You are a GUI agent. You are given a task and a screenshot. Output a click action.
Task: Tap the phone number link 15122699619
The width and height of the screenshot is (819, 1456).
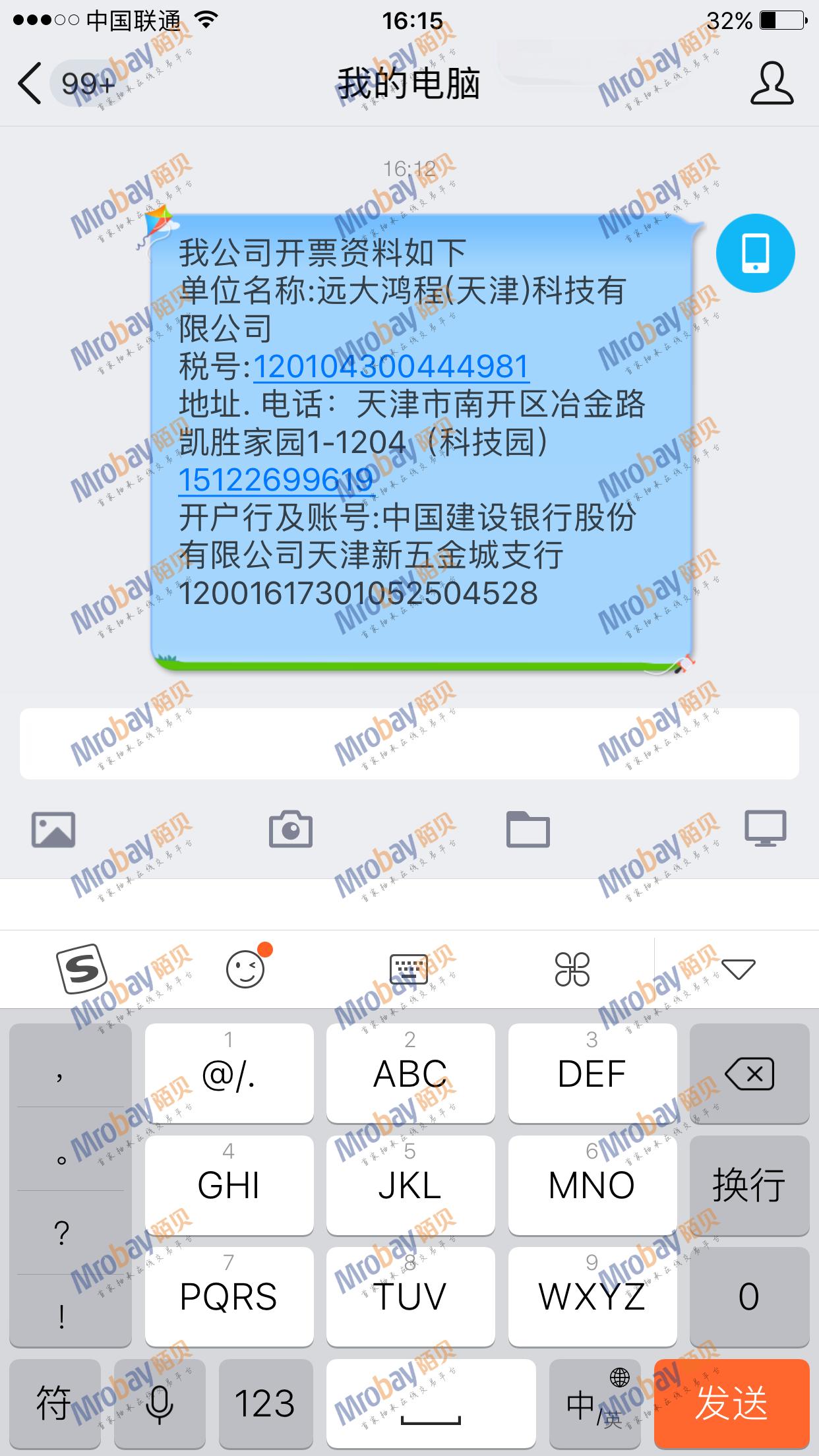(x=276, y=480)
